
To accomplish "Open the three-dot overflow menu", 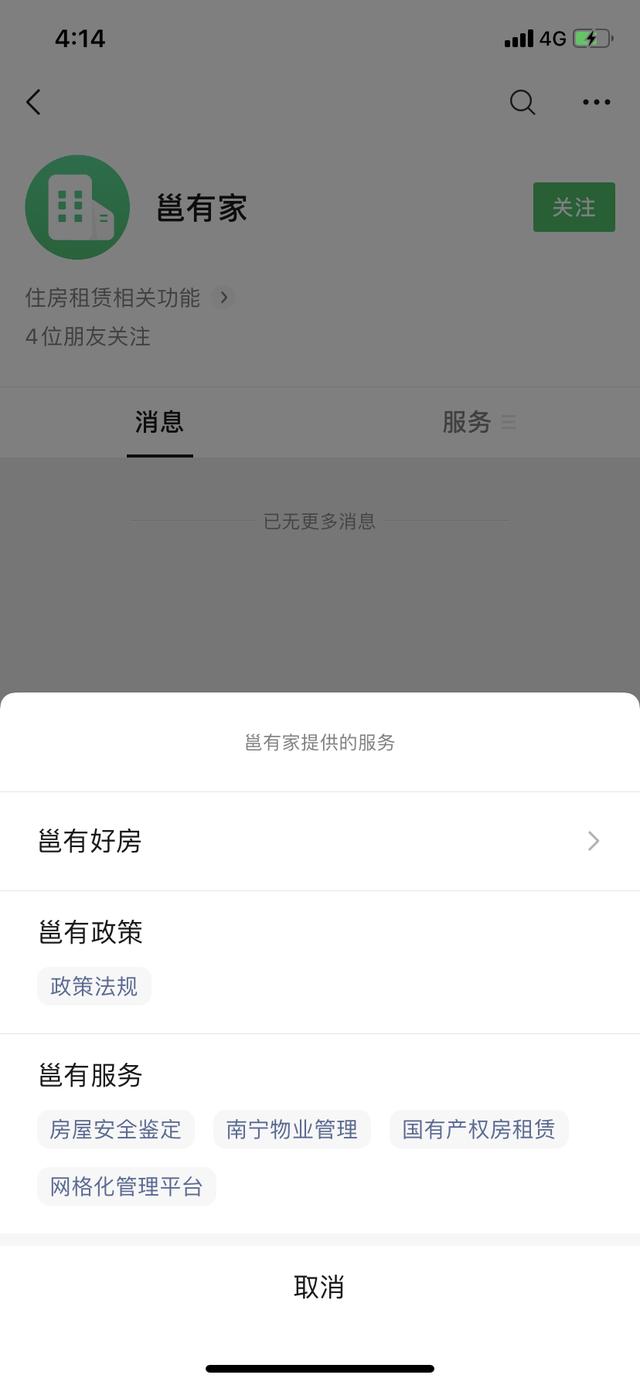I will click(596, 102).
